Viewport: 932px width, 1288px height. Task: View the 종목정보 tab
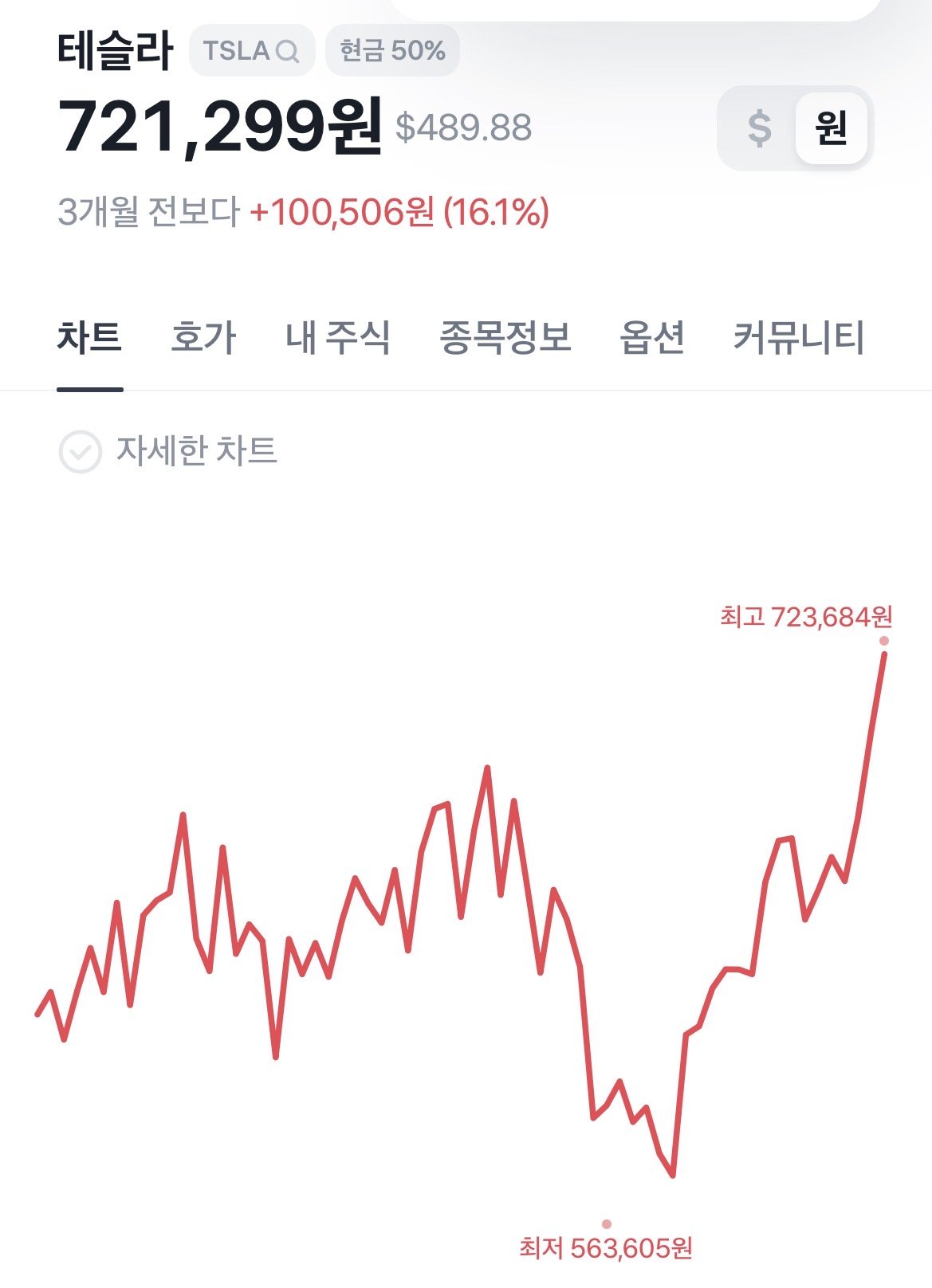point(505,338)
